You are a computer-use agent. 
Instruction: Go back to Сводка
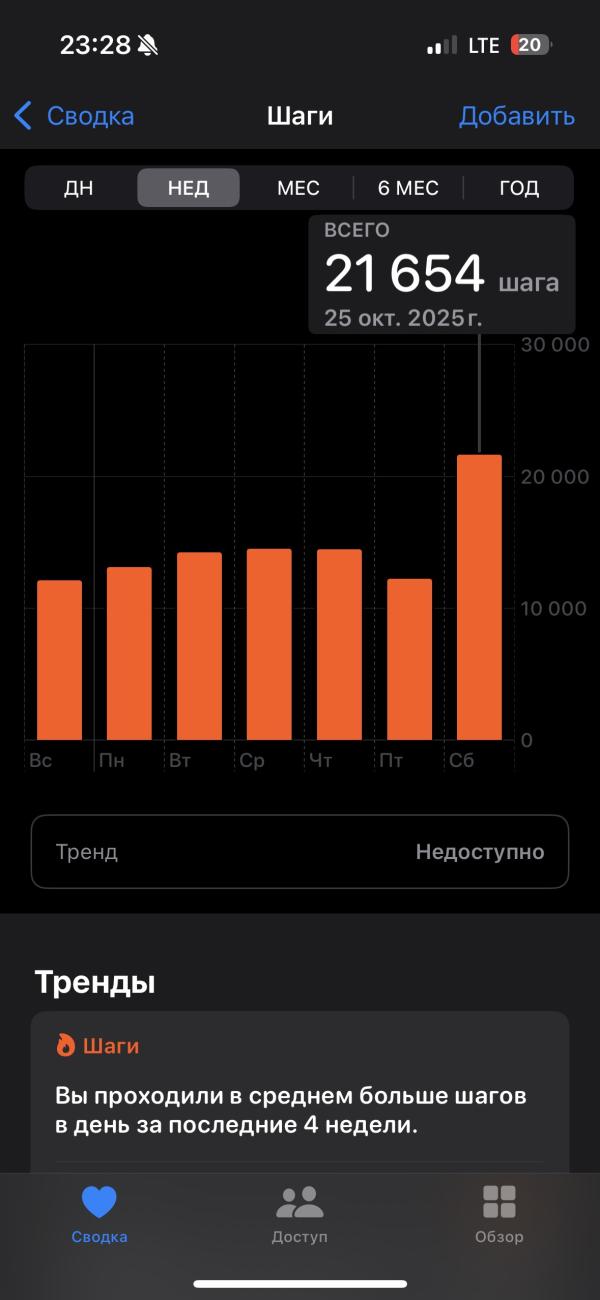coord(75,116)
